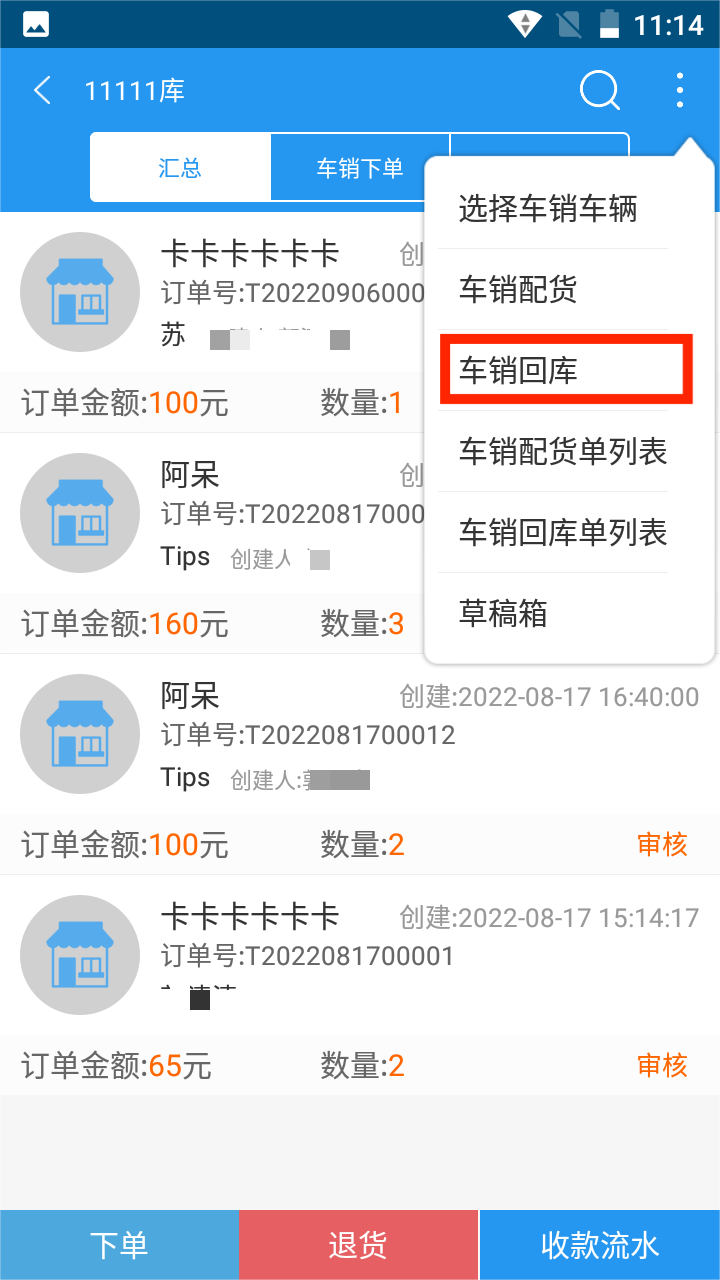Tap 审核 on the 65元 order

coord(662,1065)
